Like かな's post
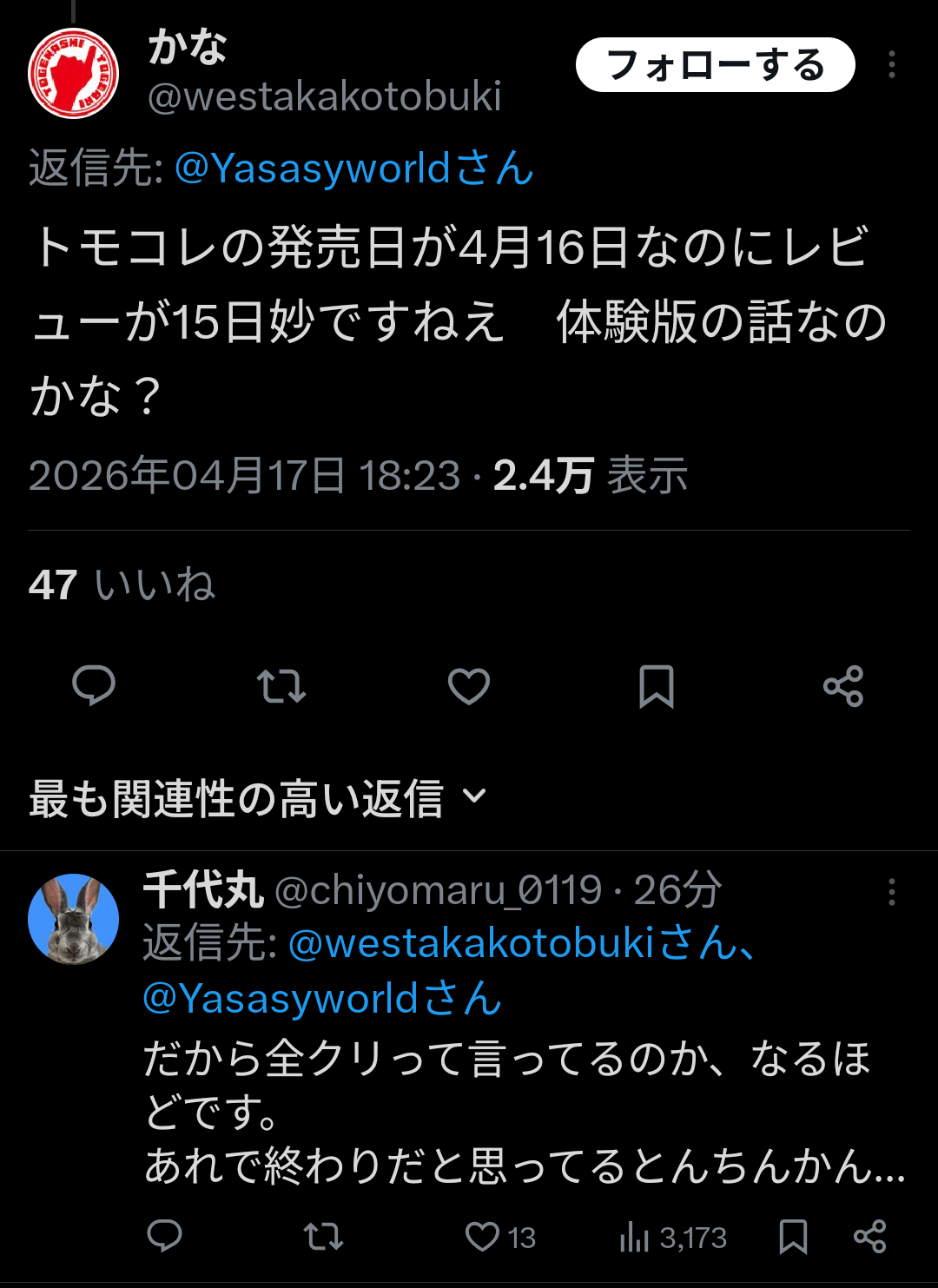 click(x=469, y=686)
